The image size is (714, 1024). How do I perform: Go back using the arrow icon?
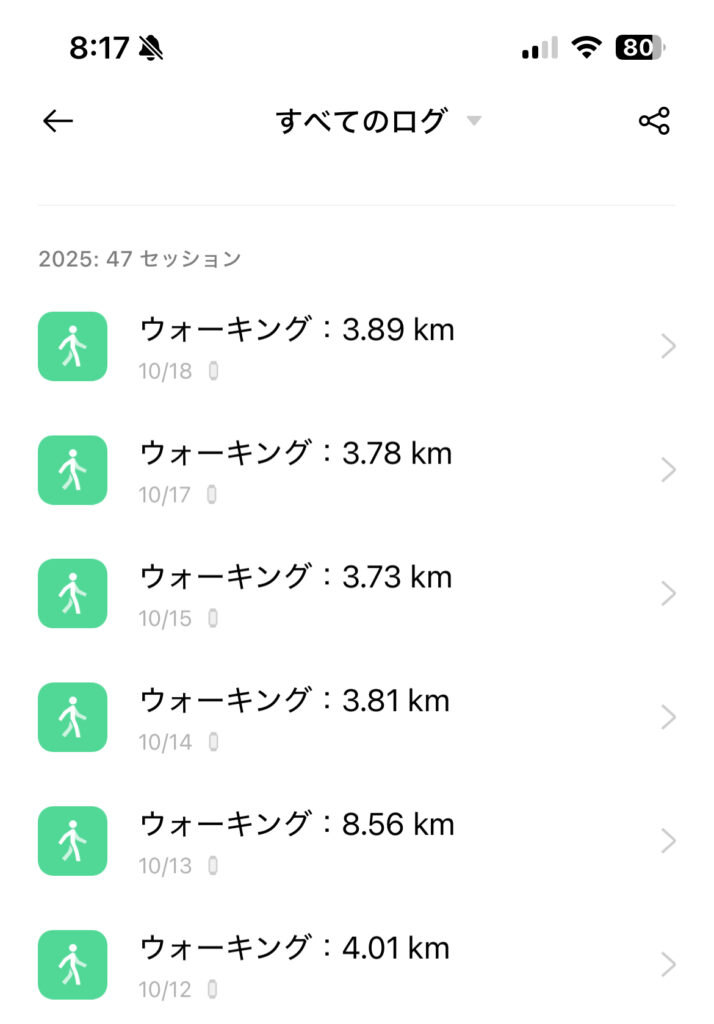(58, 121)
